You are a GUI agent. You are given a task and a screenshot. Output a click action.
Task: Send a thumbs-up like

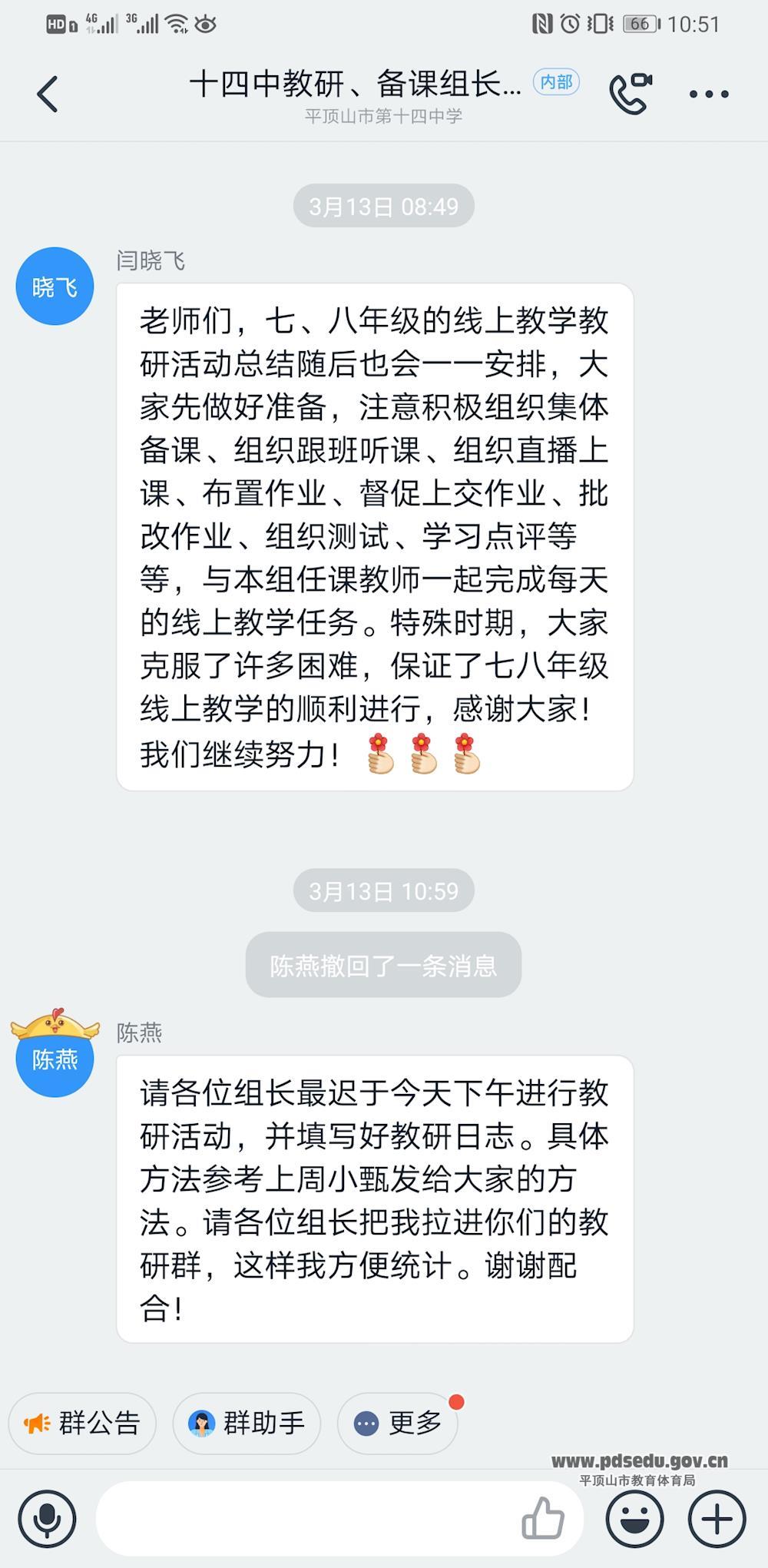(x=543, y=1518)
